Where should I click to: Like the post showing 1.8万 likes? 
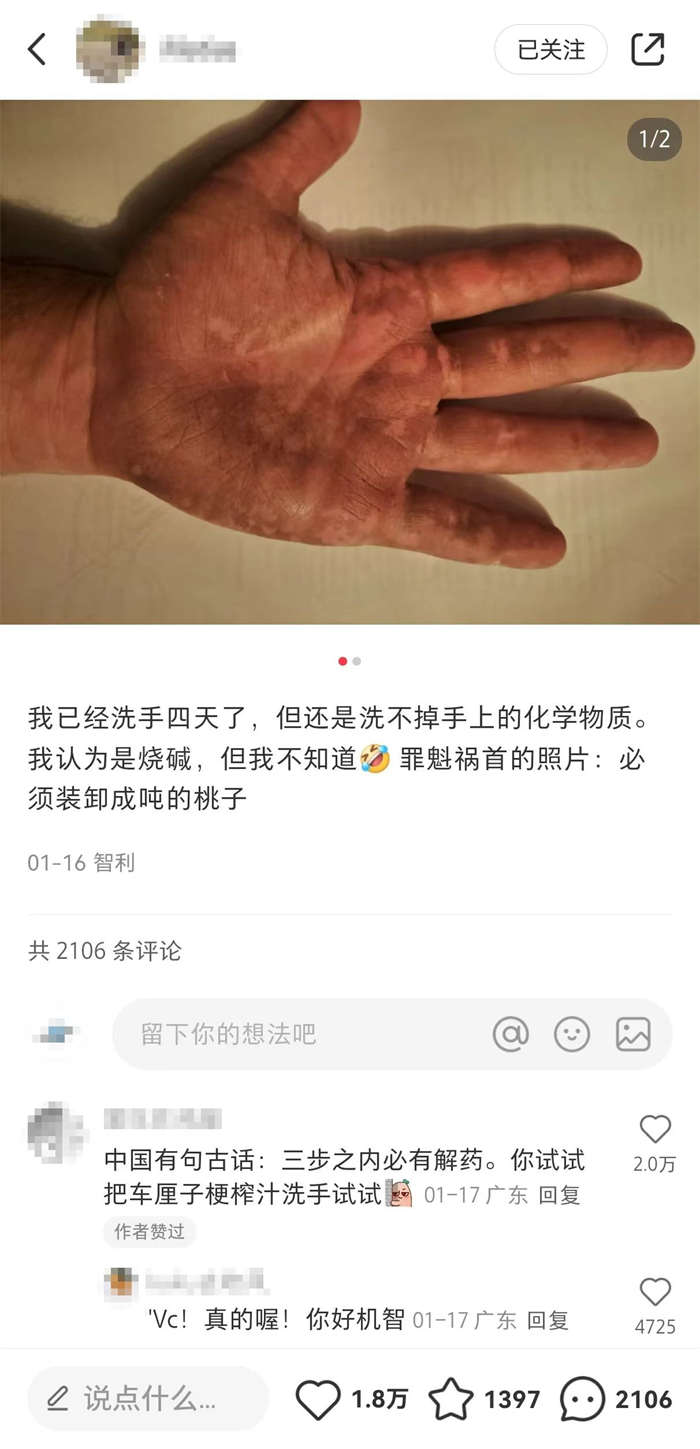click(319, 1399)
